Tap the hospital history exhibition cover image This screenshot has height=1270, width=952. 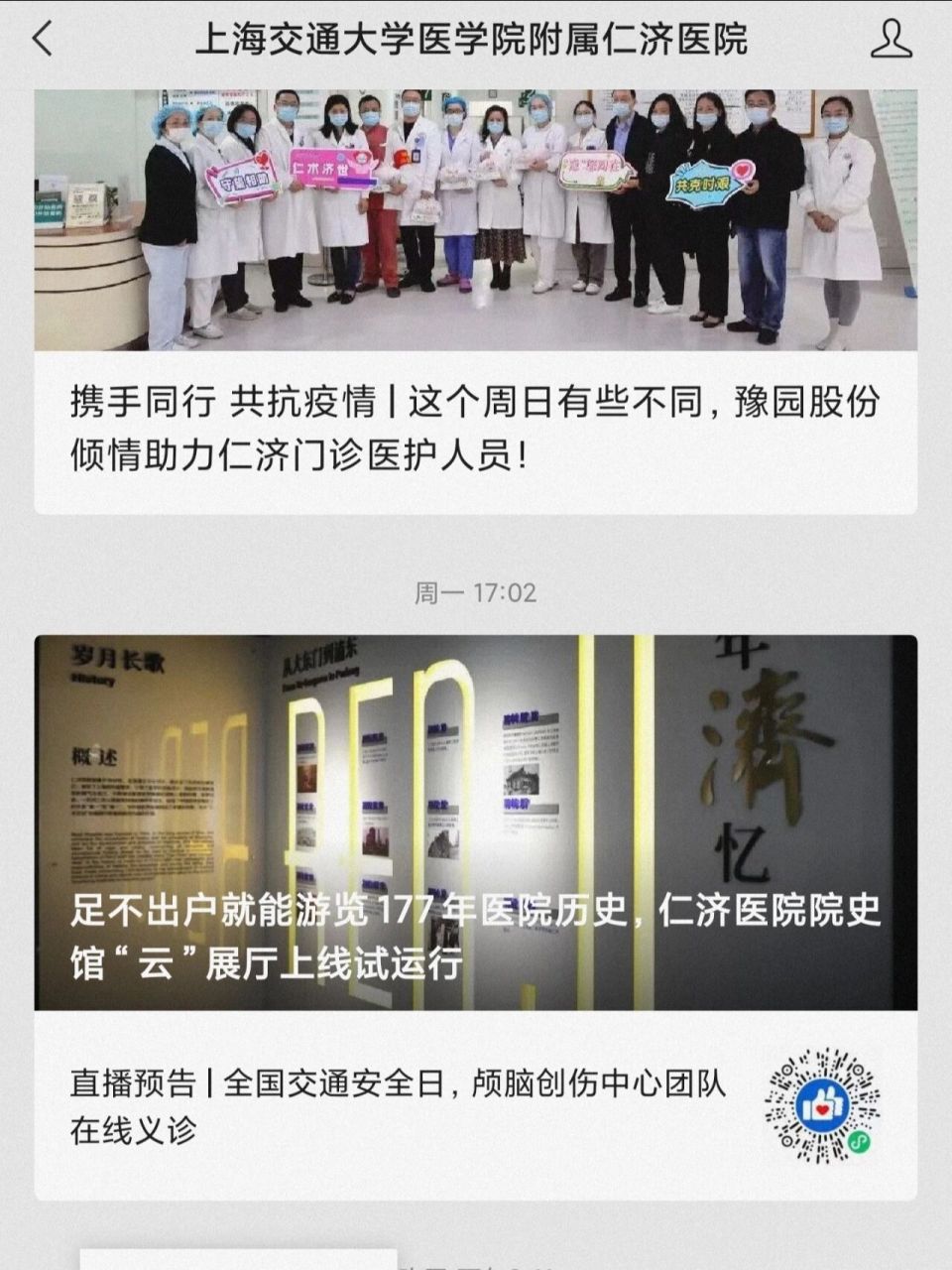[x=476, y=784]
